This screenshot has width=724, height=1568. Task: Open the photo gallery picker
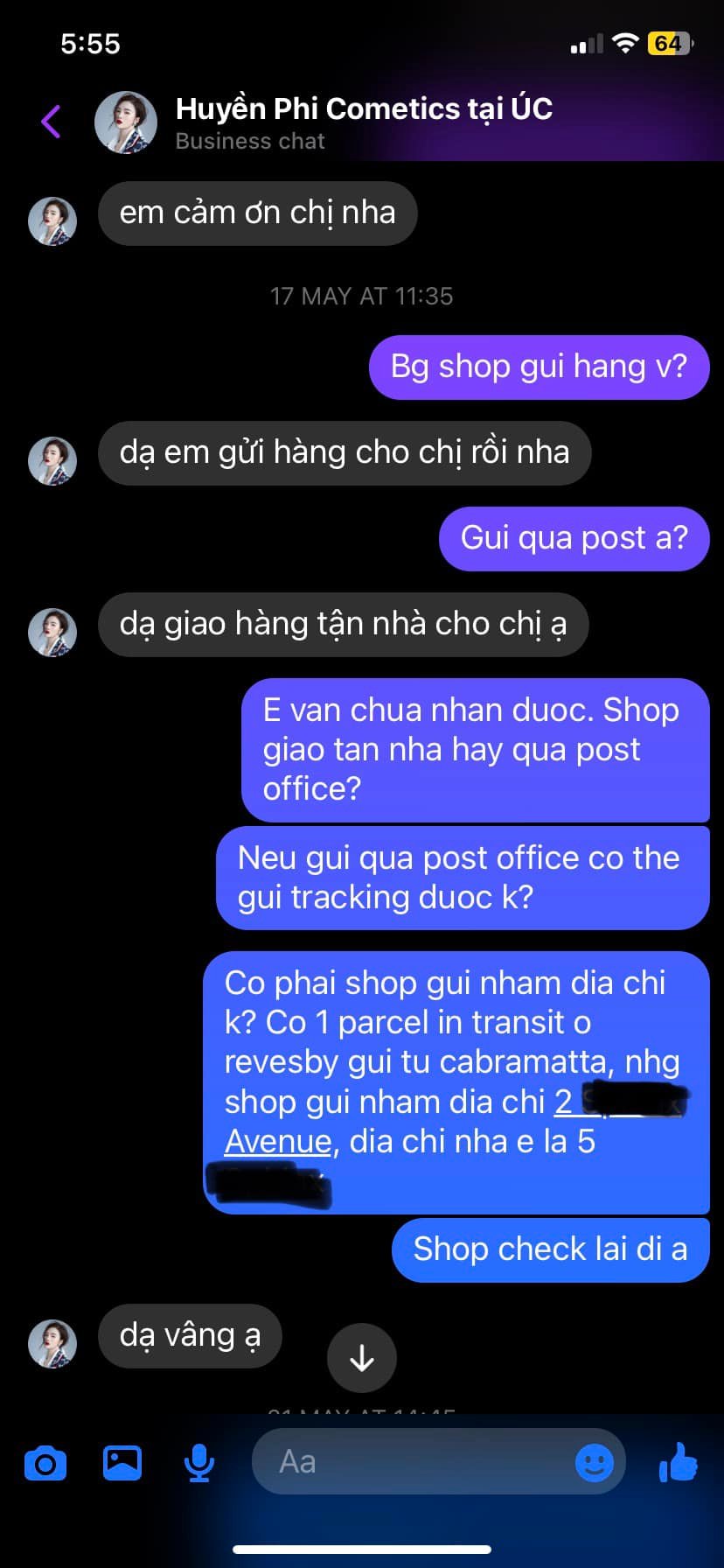[122, 1462]
